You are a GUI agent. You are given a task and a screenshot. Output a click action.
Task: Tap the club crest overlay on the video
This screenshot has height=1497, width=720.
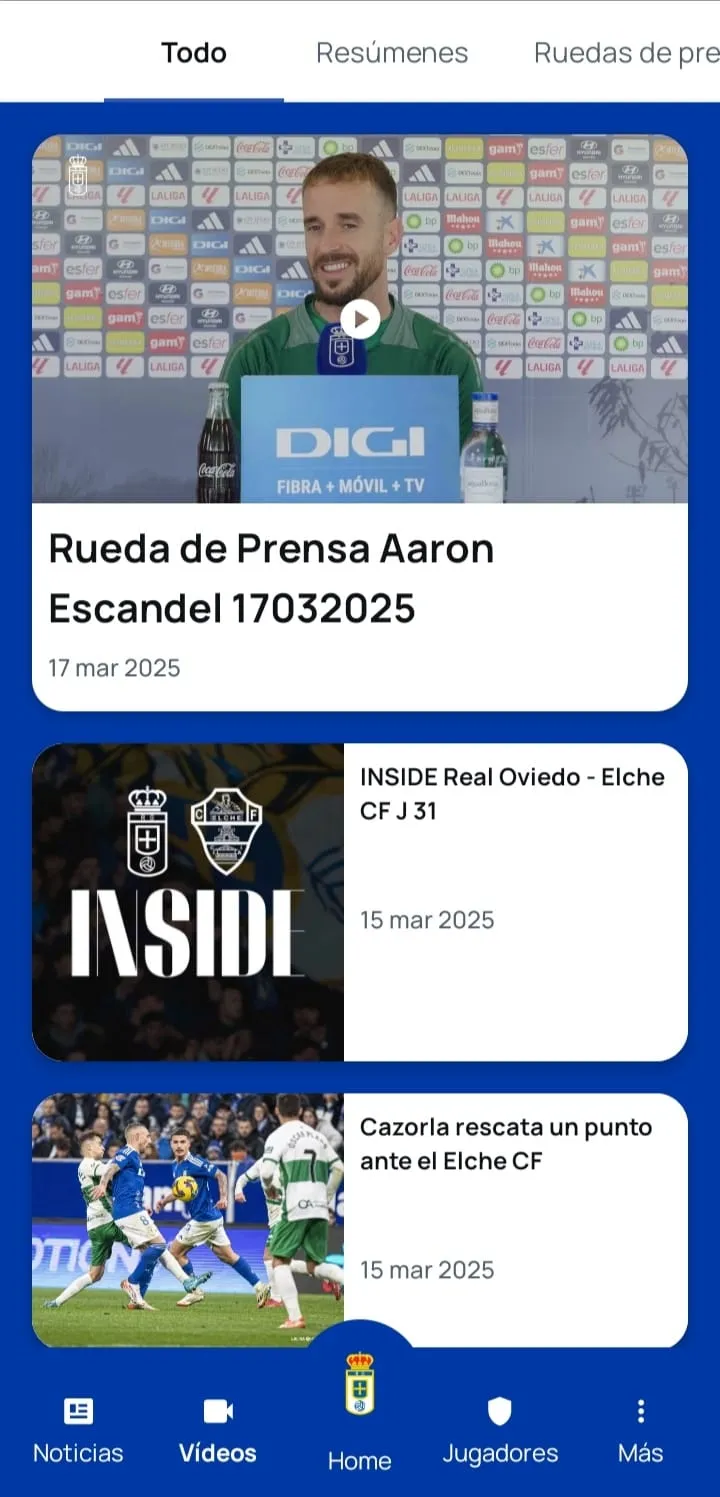point(79,177)
